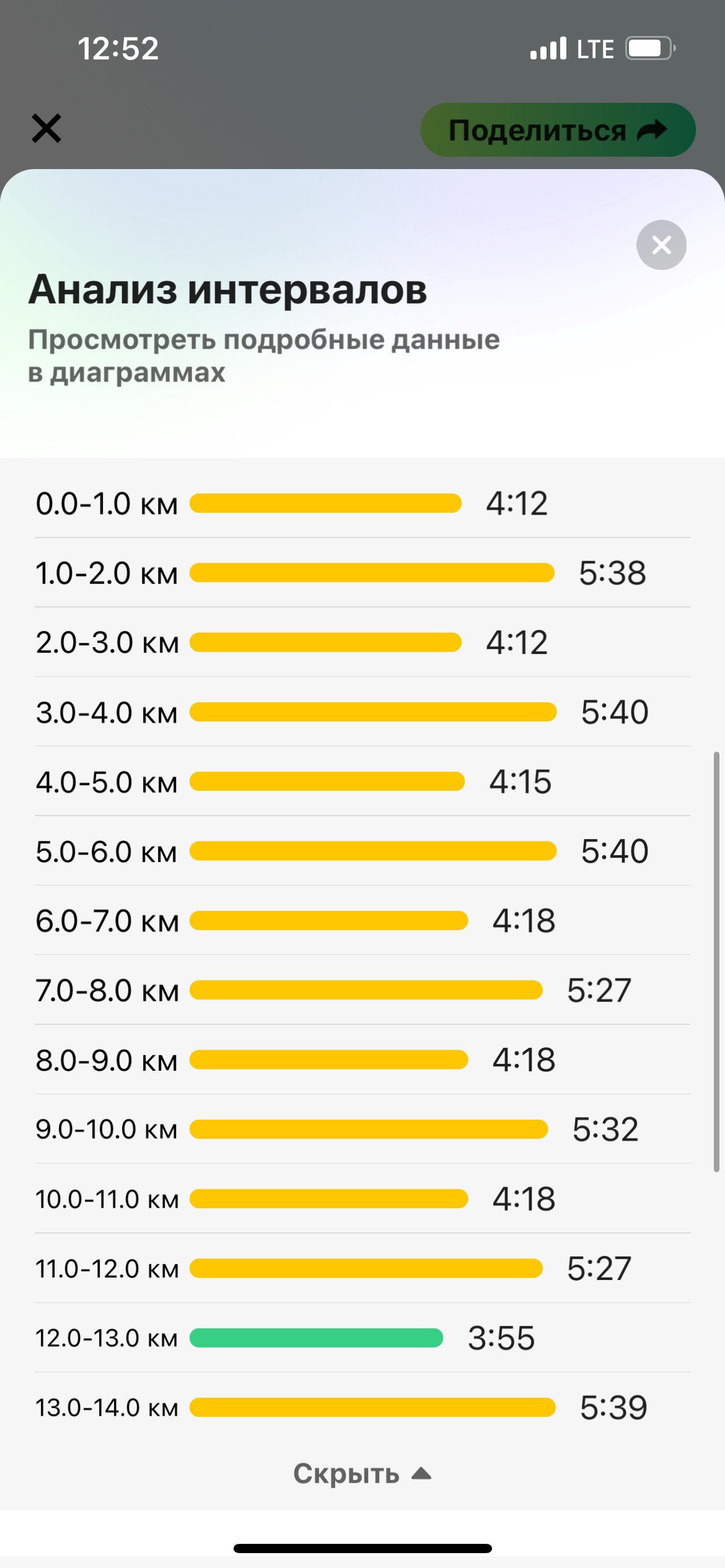Screen dimensions: 725x1568
Task: Close the workout screen with the X
Action: pyautogui.click(x=46, y=129)
